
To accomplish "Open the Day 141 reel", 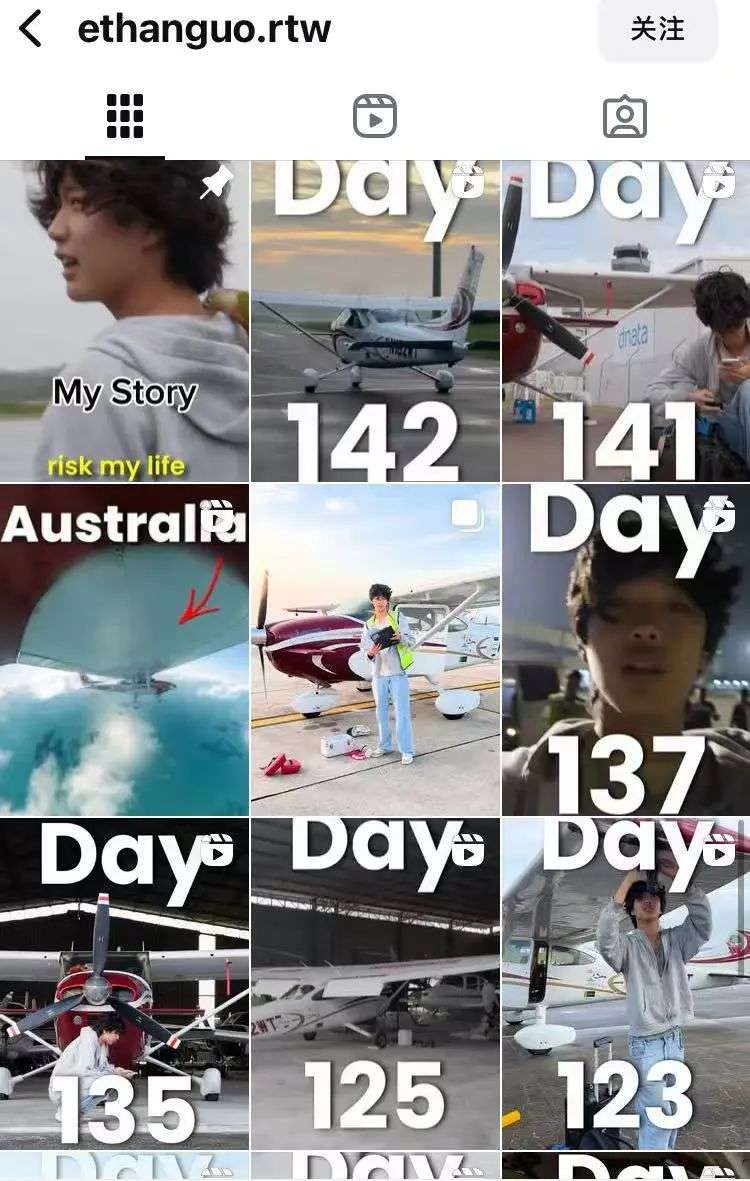I will 626,320.
